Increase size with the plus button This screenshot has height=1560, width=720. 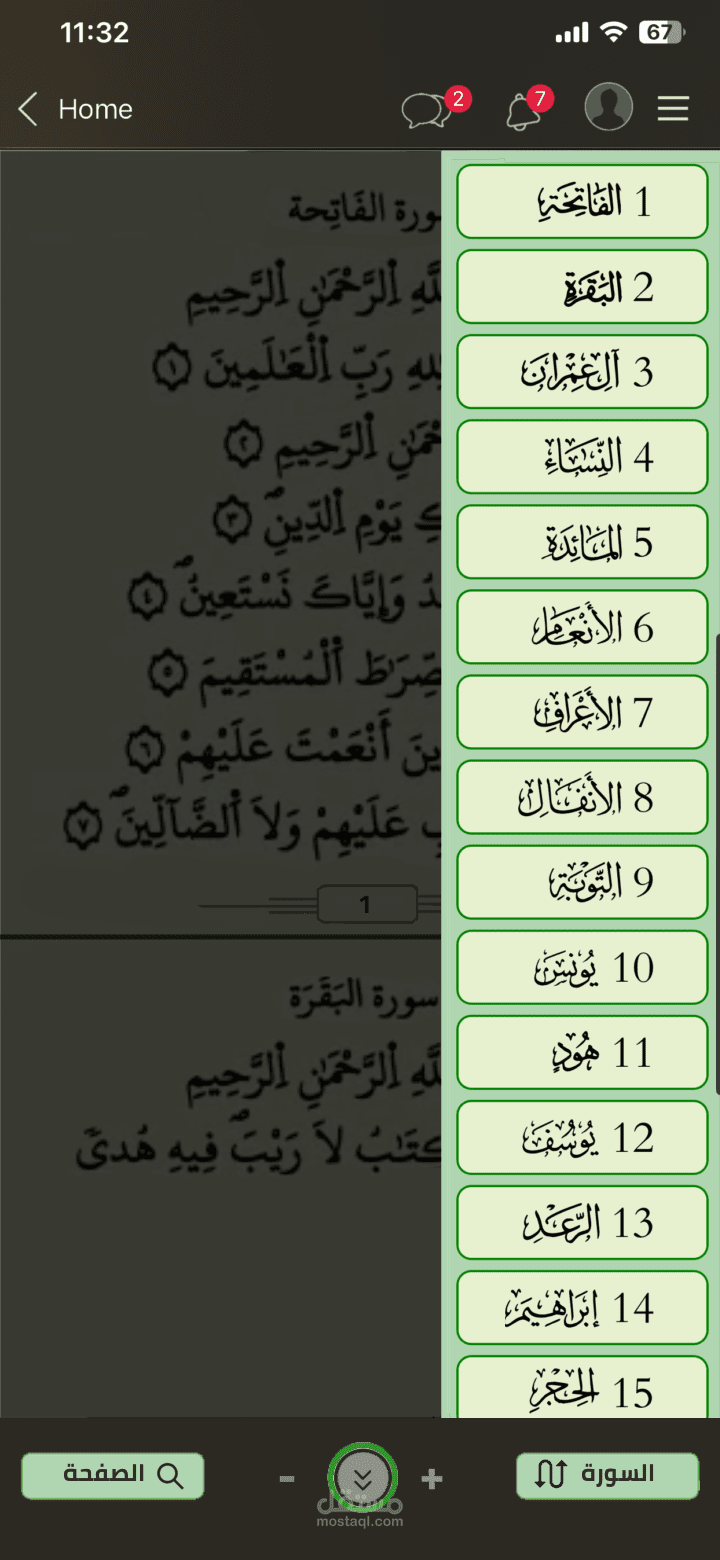pyautogui.click(x=432, y=1478)
